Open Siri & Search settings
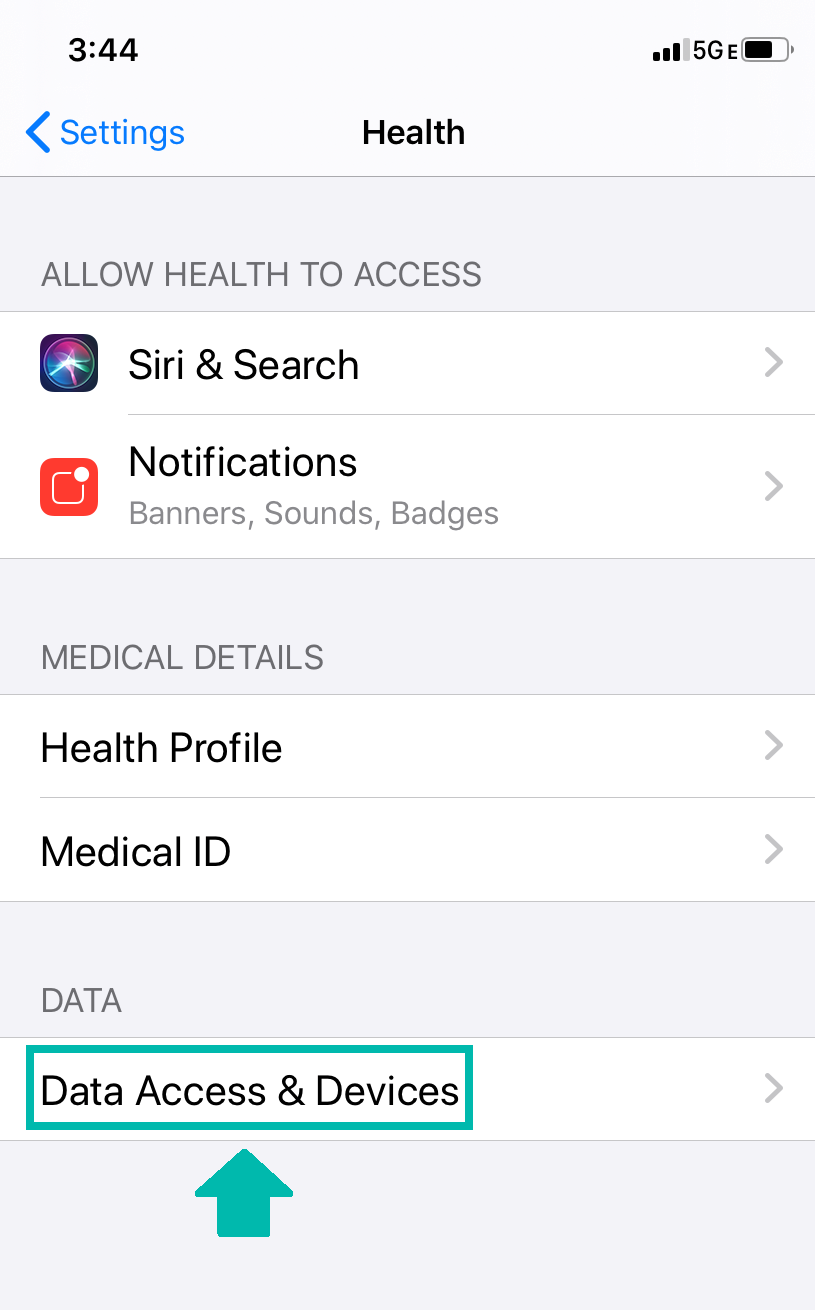The height and width of the screenshot is (1310, 815). tap(407, 363)
